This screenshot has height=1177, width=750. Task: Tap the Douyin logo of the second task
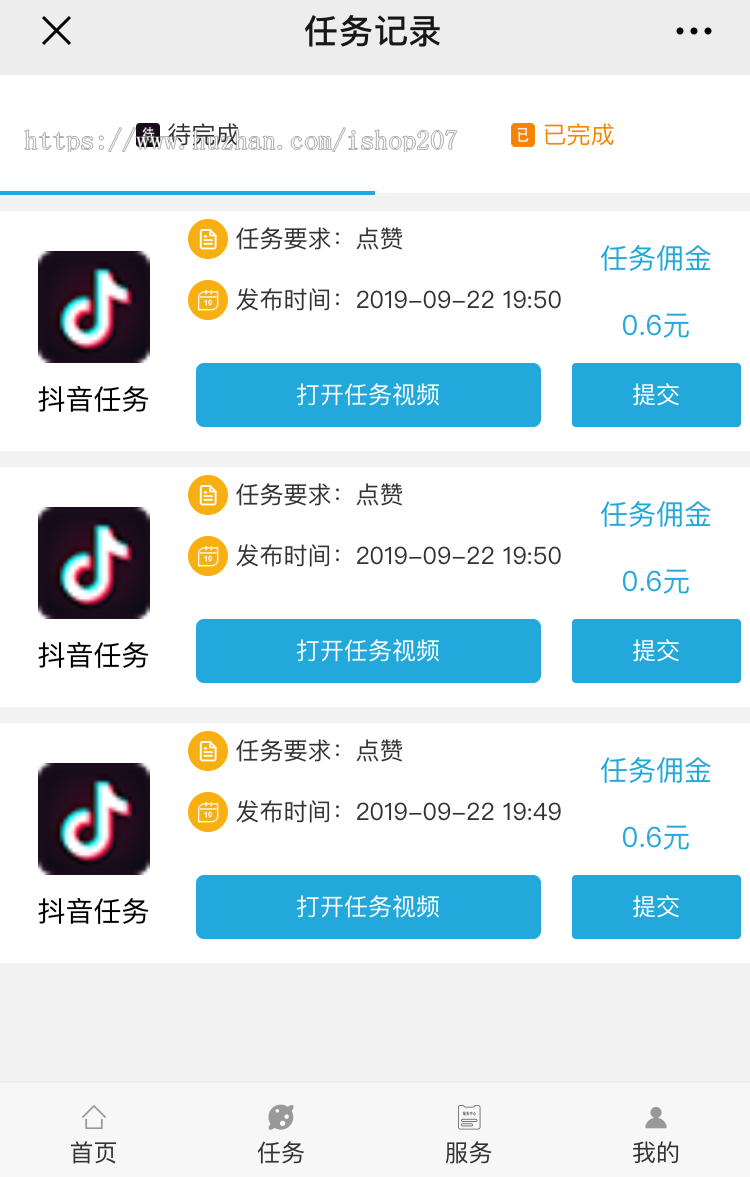pos(93,563)
